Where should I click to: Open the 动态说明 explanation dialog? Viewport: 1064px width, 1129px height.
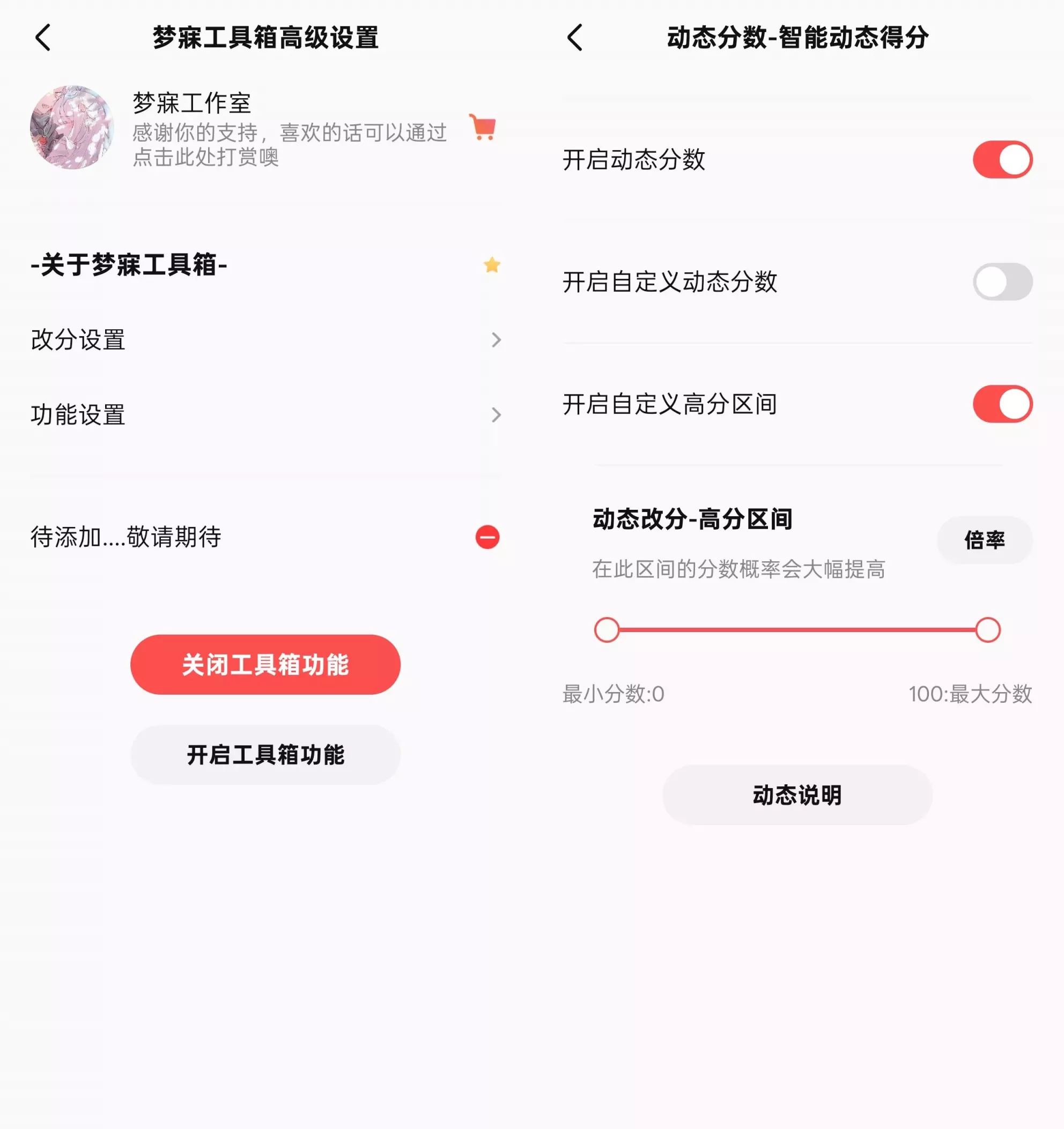(796, 795)
